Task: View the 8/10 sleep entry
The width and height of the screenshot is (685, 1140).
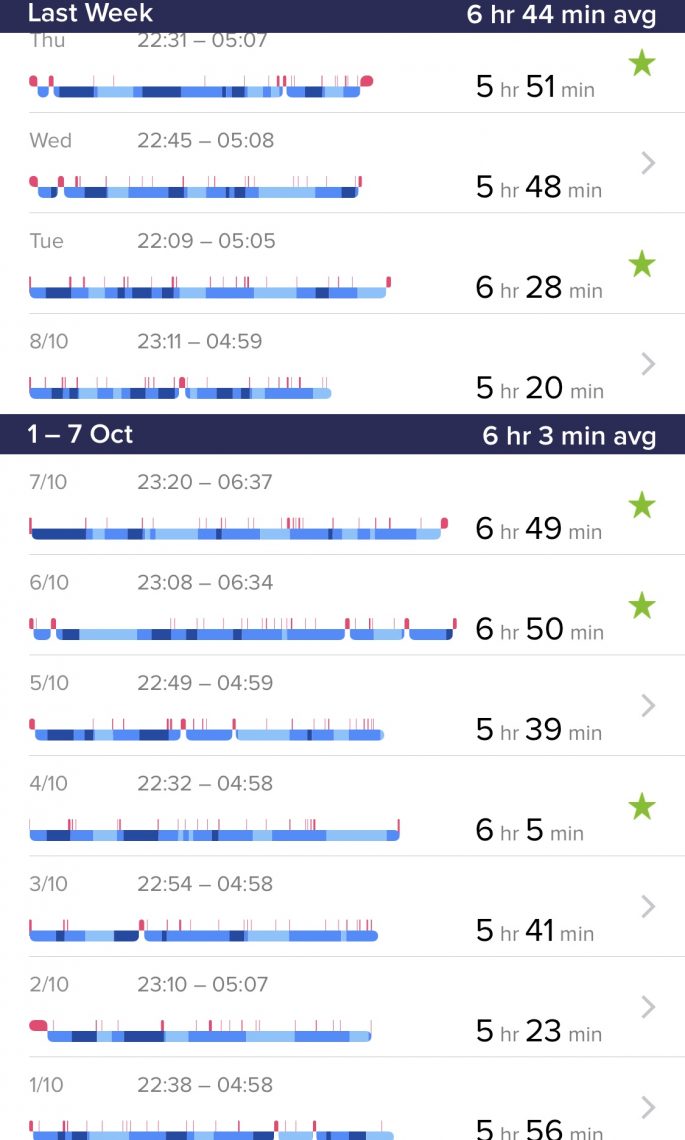Action: click(x=342, y=364)
